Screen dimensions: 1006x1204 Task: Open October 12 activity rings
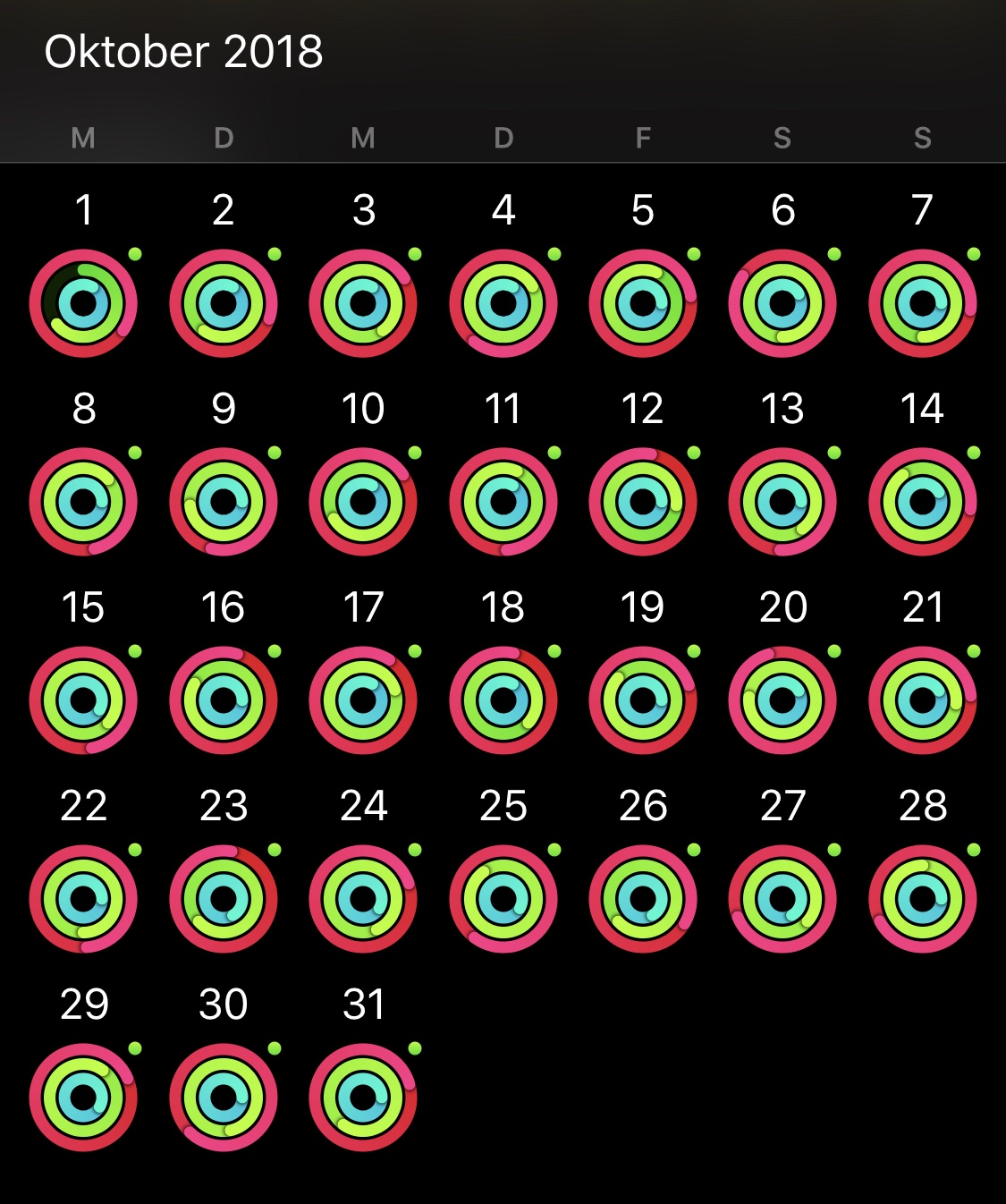click(643, 502)
